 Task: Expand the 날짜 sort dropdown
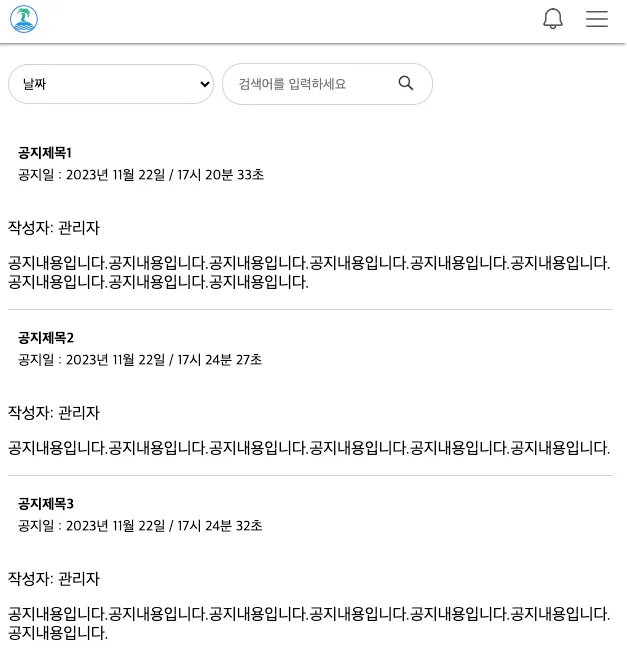[111, 84]
